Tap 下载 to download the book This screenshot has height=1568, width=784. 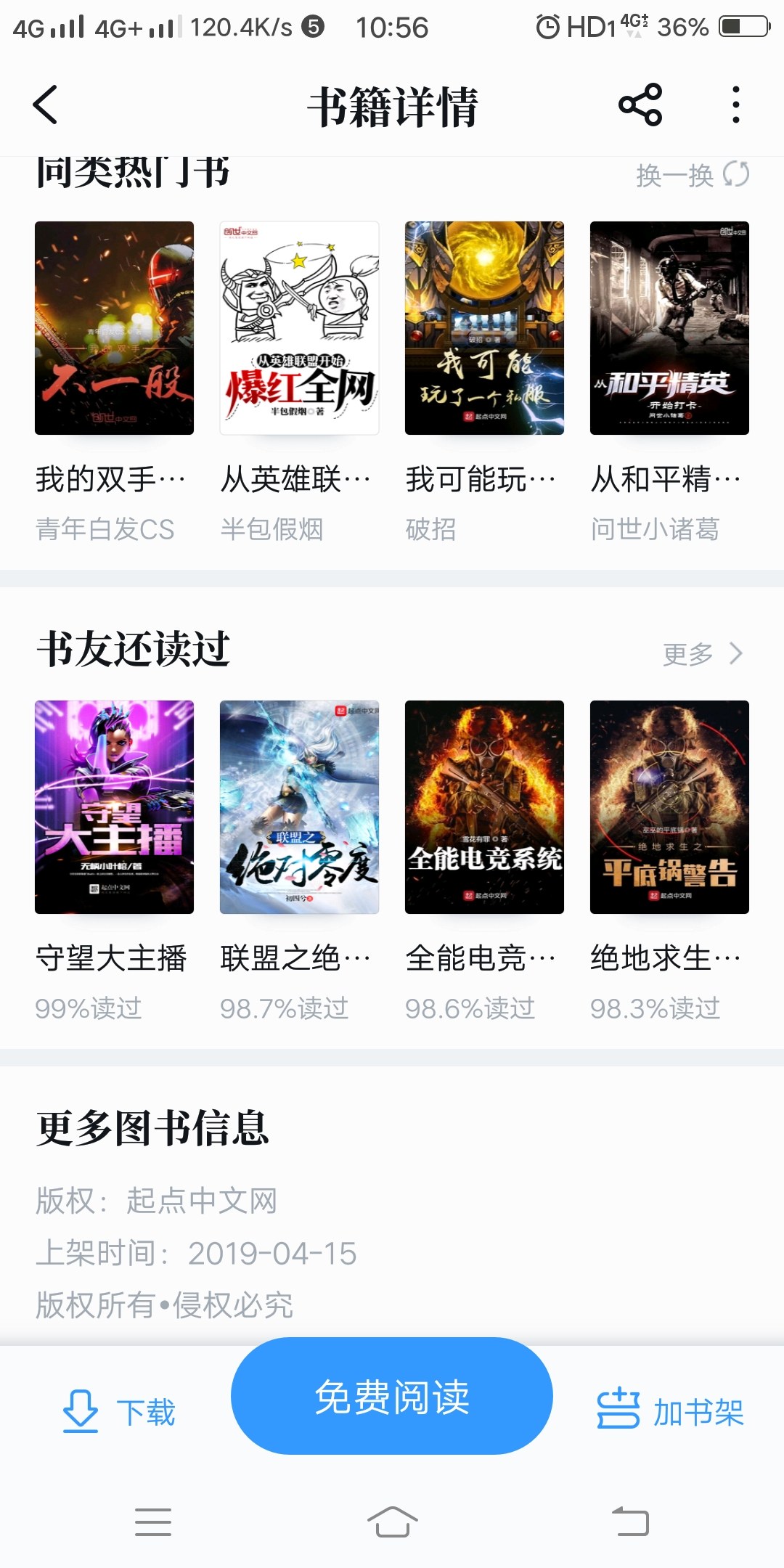120,1411
